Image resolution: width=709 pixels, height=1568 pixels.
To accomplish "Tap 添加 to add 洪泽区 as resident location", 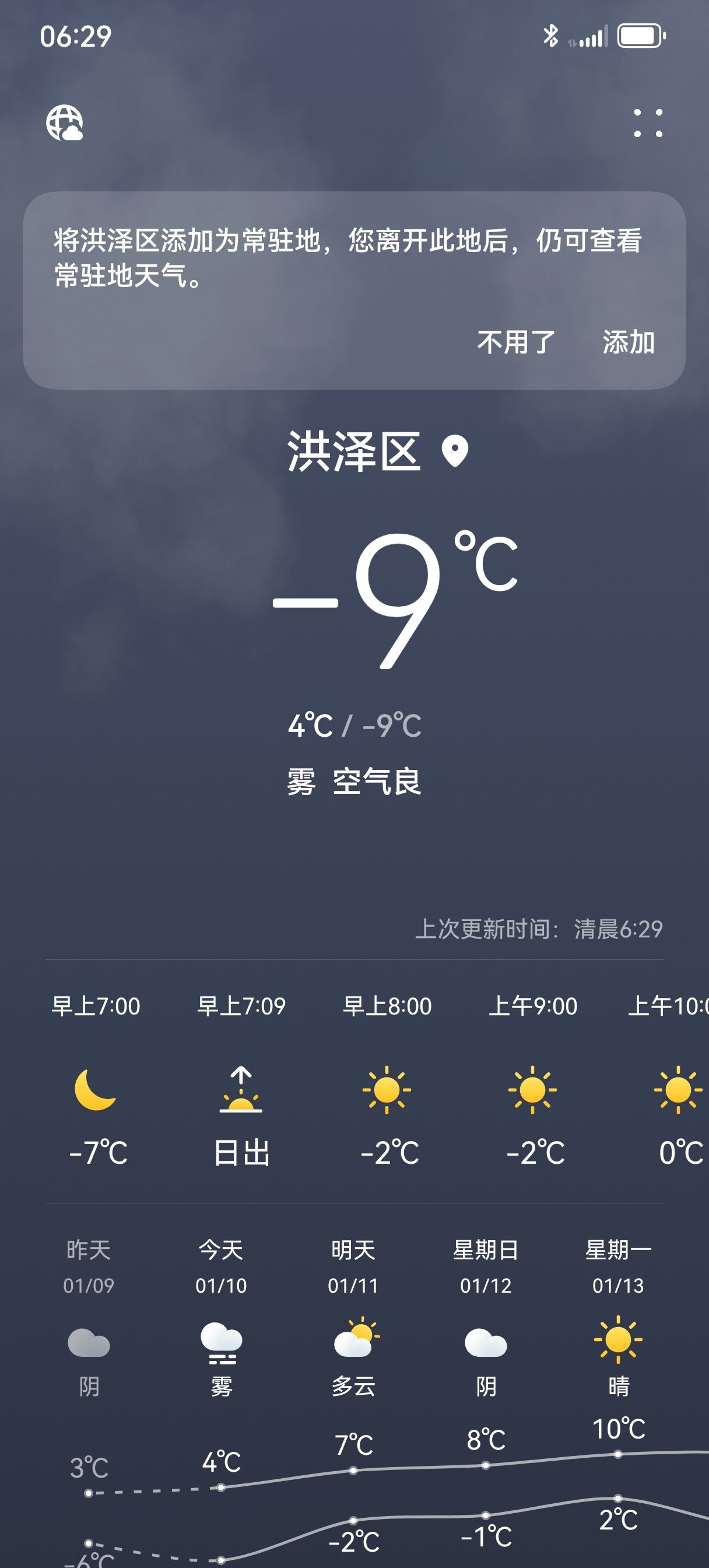I will pos(629,342).
